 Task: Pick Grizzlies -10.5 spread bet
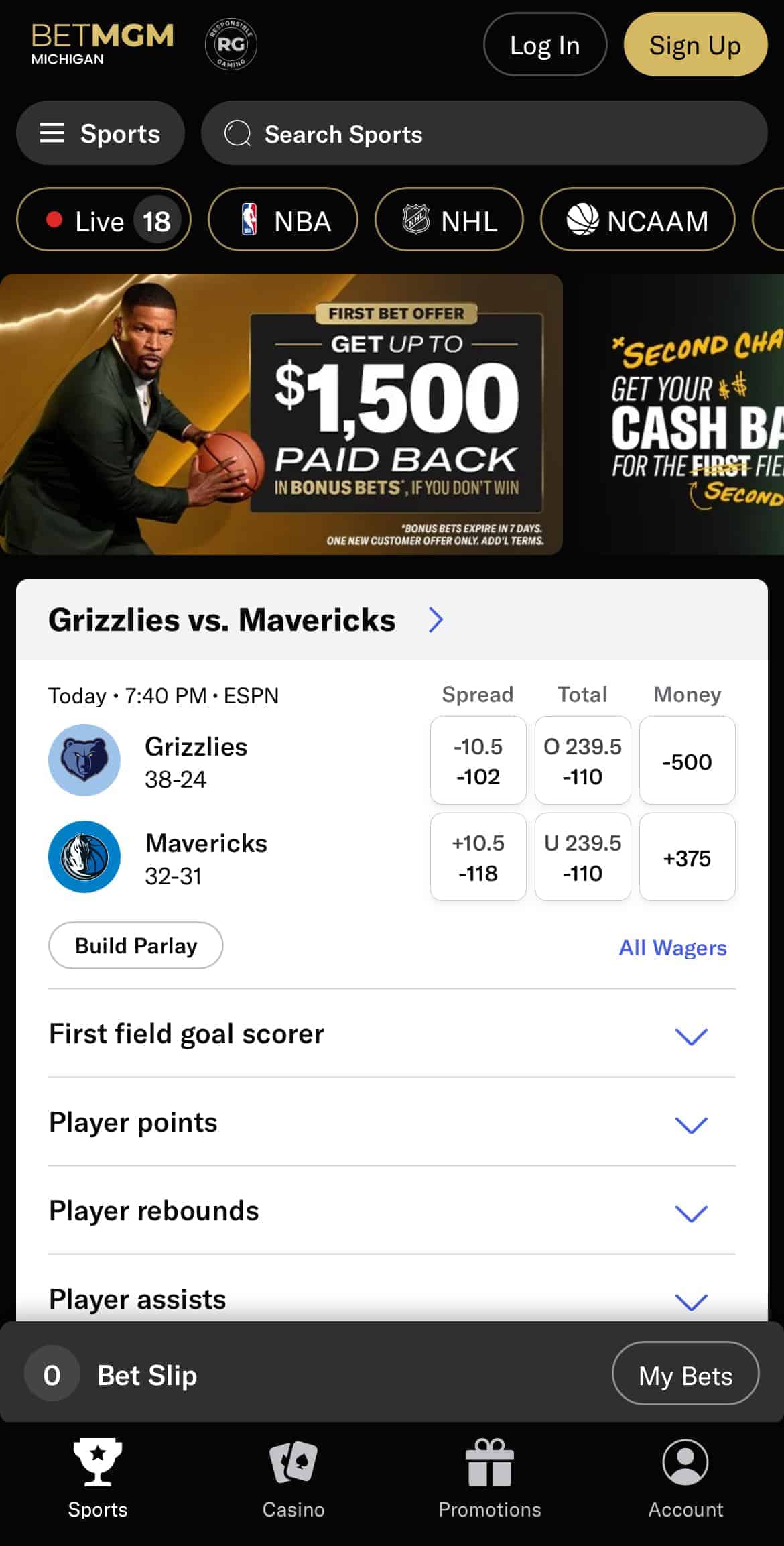[x=478, y=760]
